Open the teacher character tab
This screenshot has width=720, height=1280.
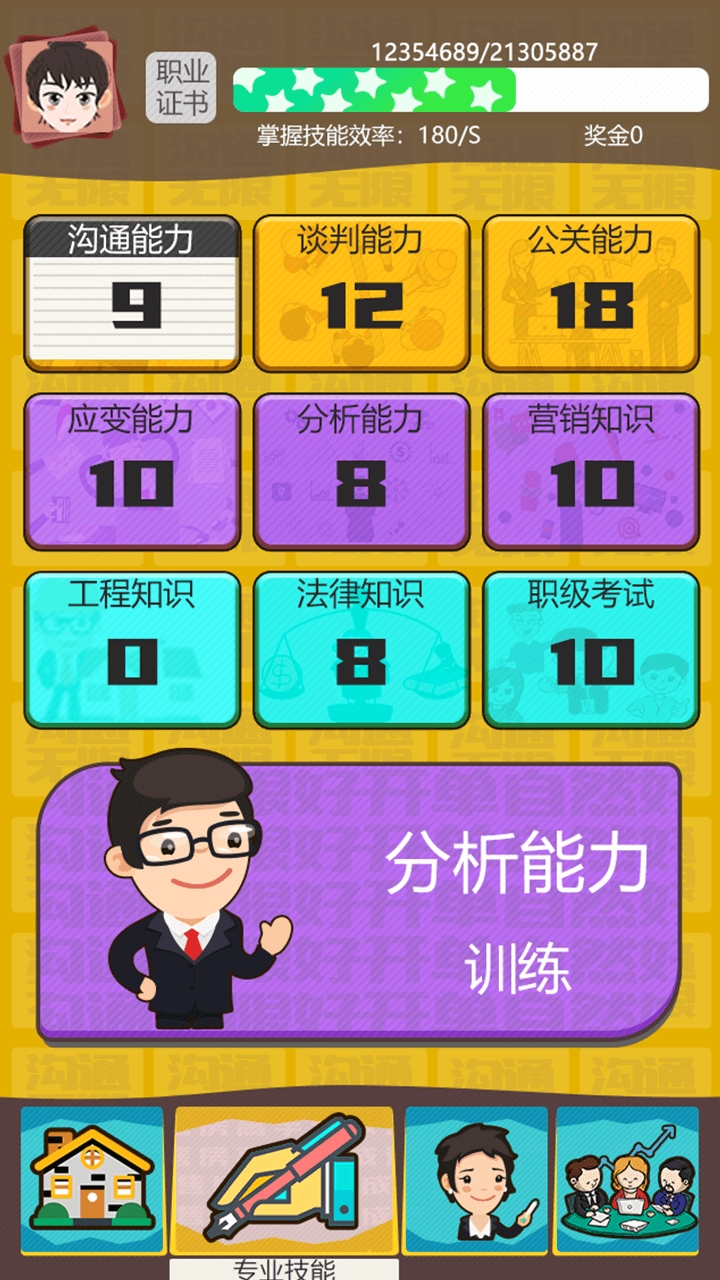(476, 1178)
